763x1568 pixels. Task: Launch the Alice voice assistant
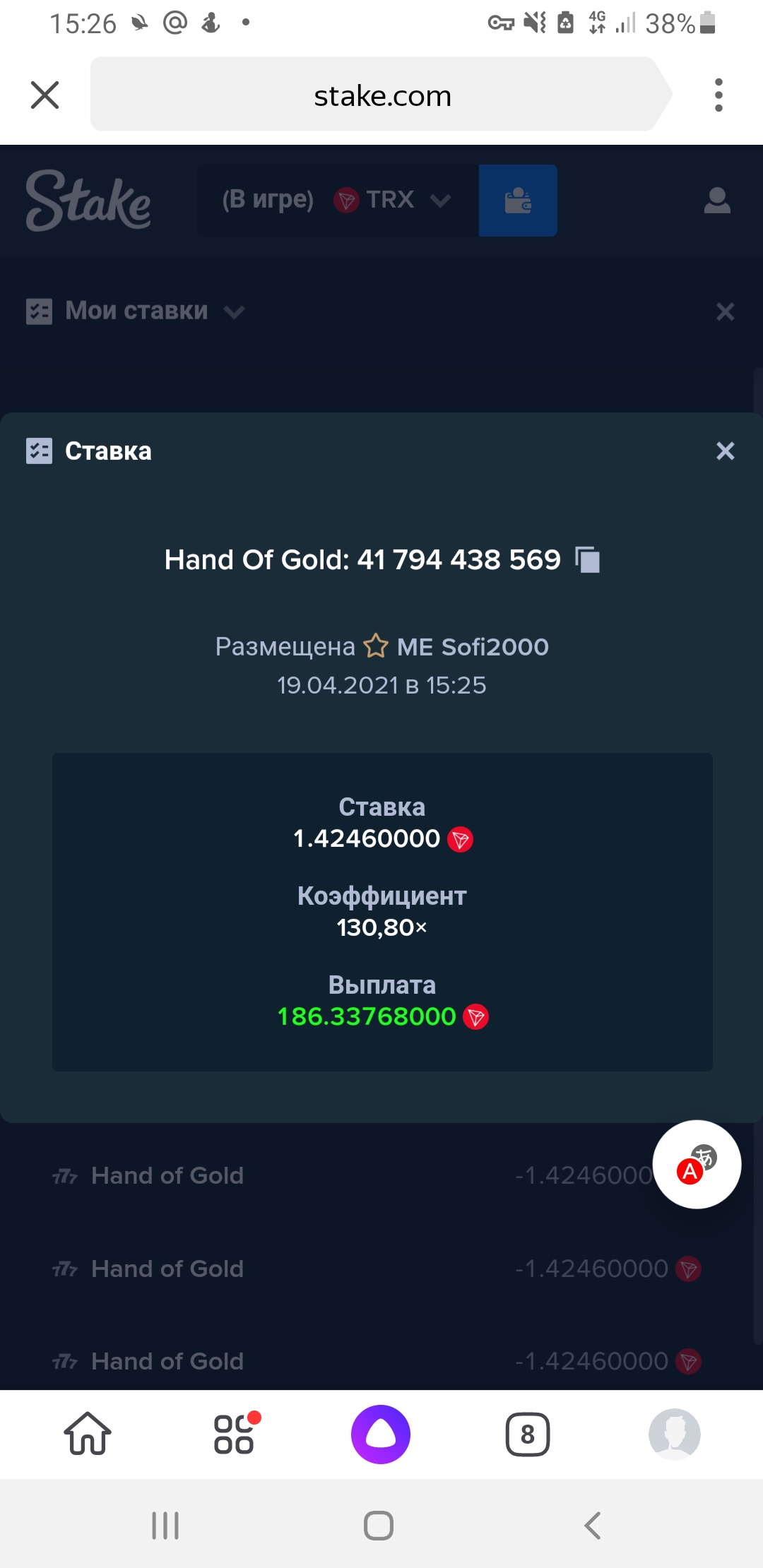tap(381, 1434)
